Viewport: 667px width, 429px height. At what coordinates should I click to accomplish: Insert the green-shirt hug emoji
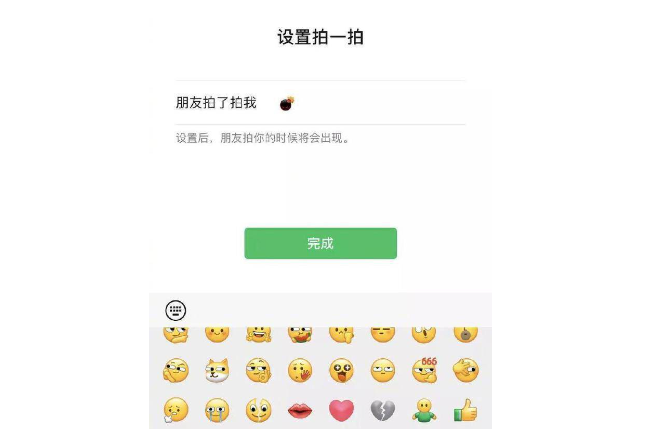[425, 410]
